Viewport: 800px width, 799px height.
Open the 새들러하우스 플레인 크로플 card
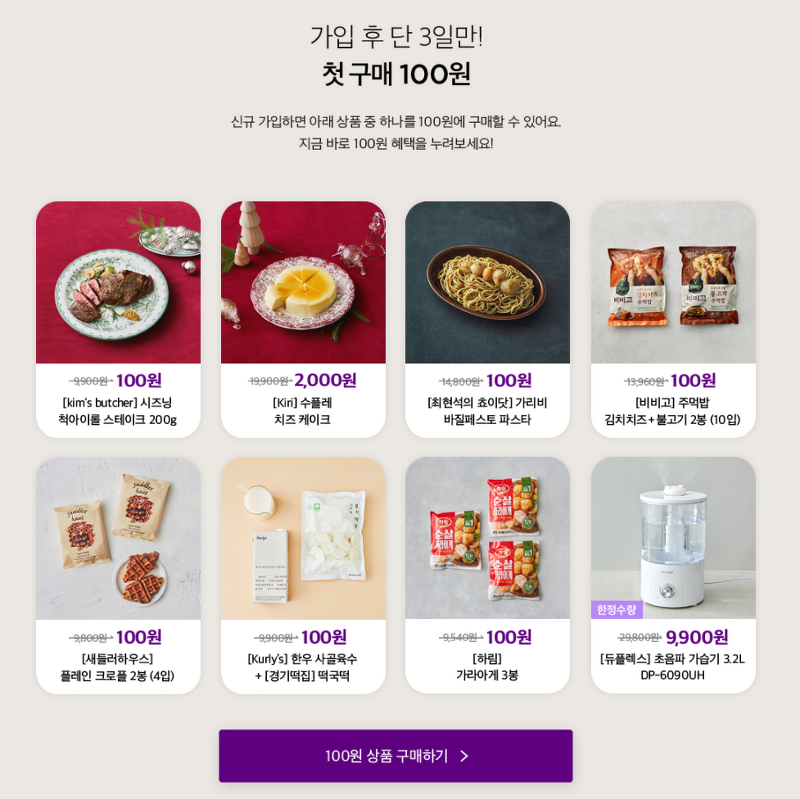point(118,574)
